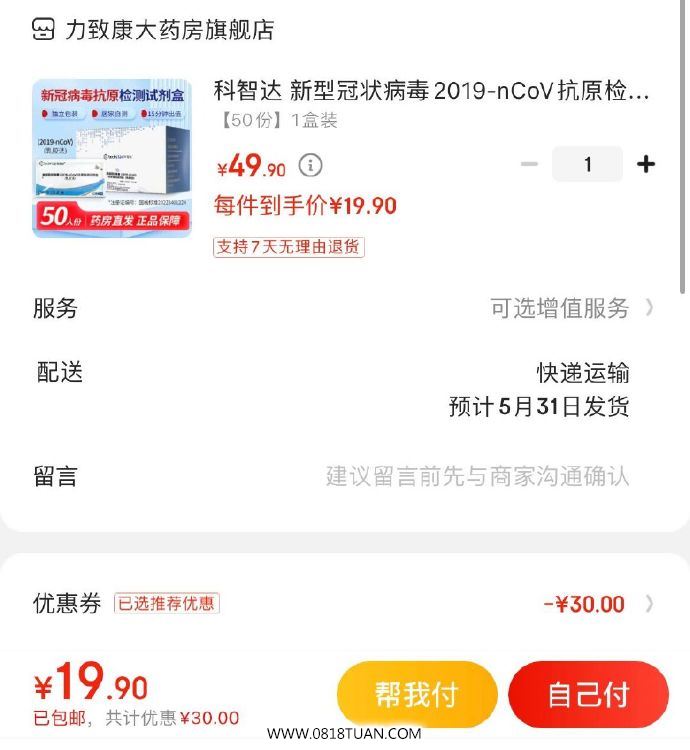The width and height of the screenshot is (690, 750).
Task: View price details info icon
Action: 311,165
